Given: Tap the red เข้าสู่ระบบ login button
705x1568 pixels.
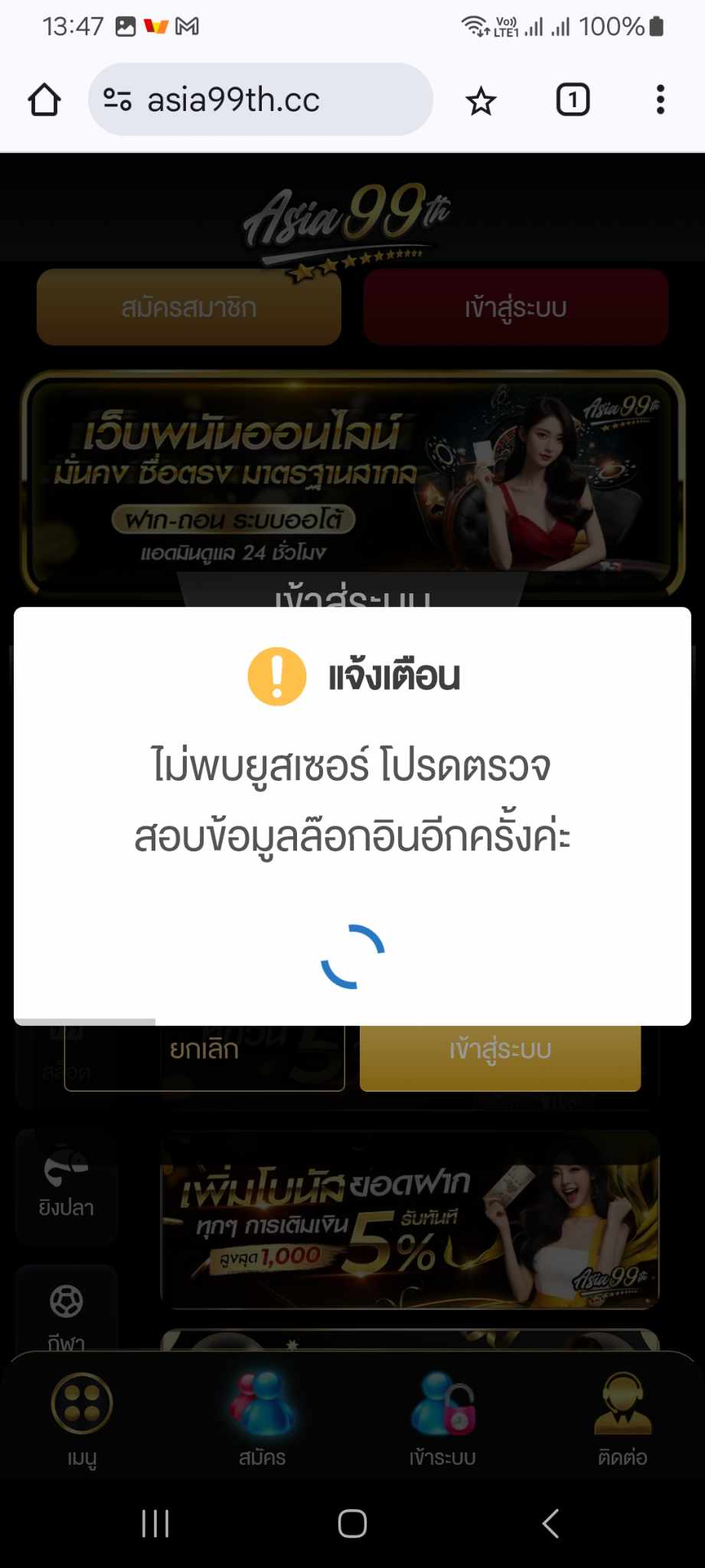Looking at the screenshot, I should click(x=516, y=308).
